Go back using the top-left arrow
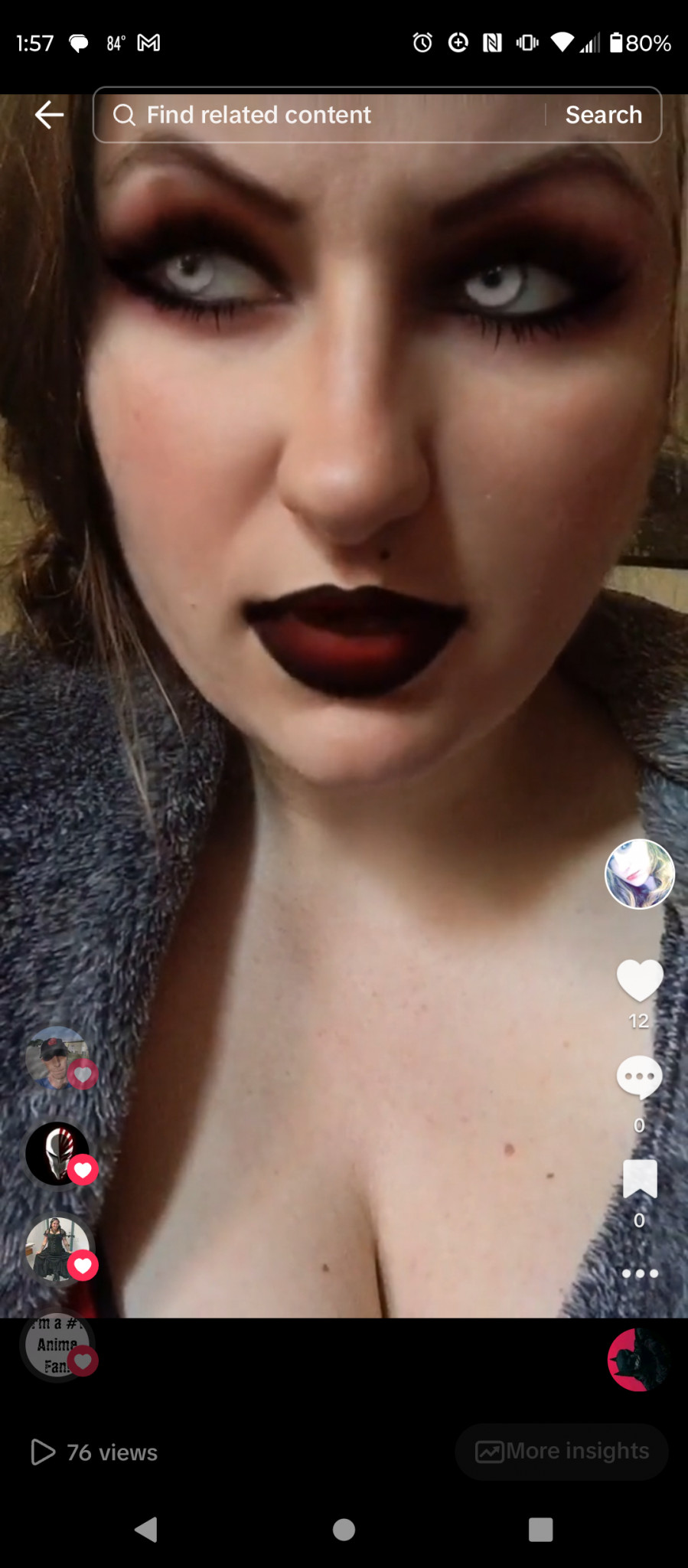The image size is (688, 1568). pos(49,115)
